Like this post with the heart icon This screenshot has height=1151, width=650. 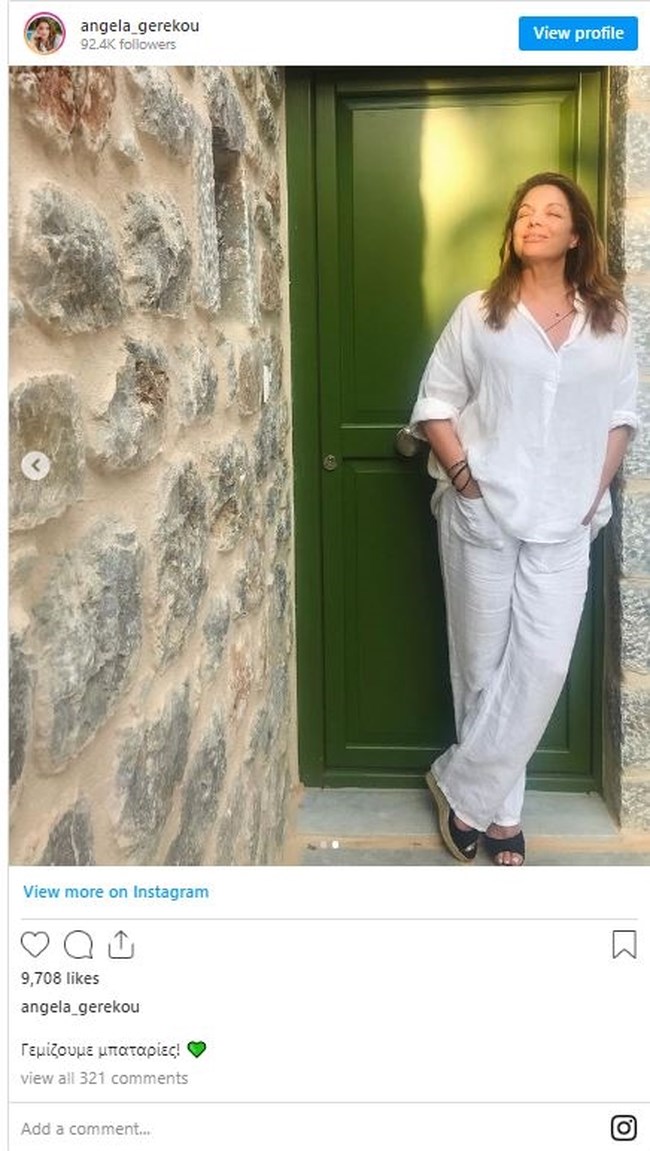[x=34, y=945]
